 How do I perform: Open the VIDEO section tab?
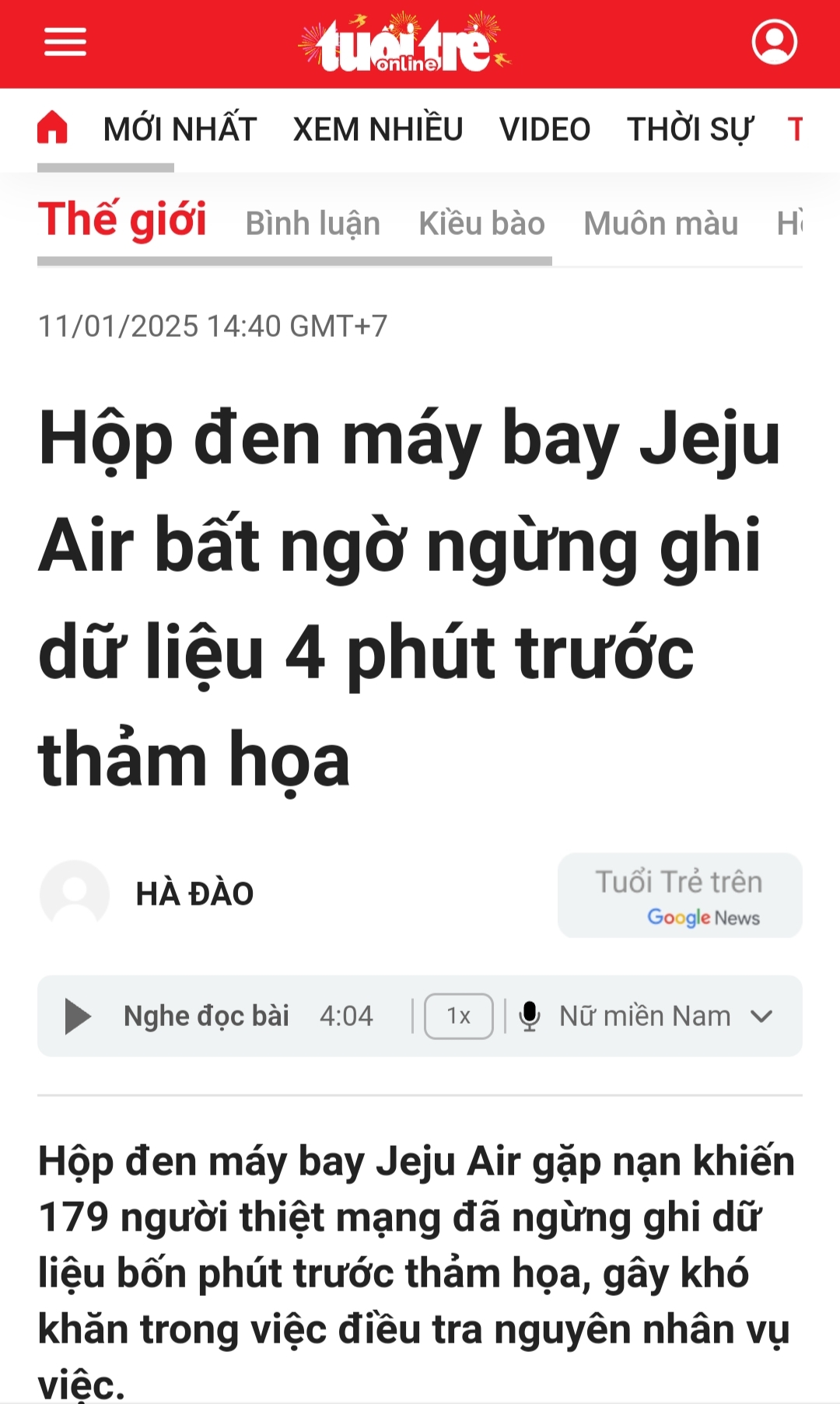point(544,128)
